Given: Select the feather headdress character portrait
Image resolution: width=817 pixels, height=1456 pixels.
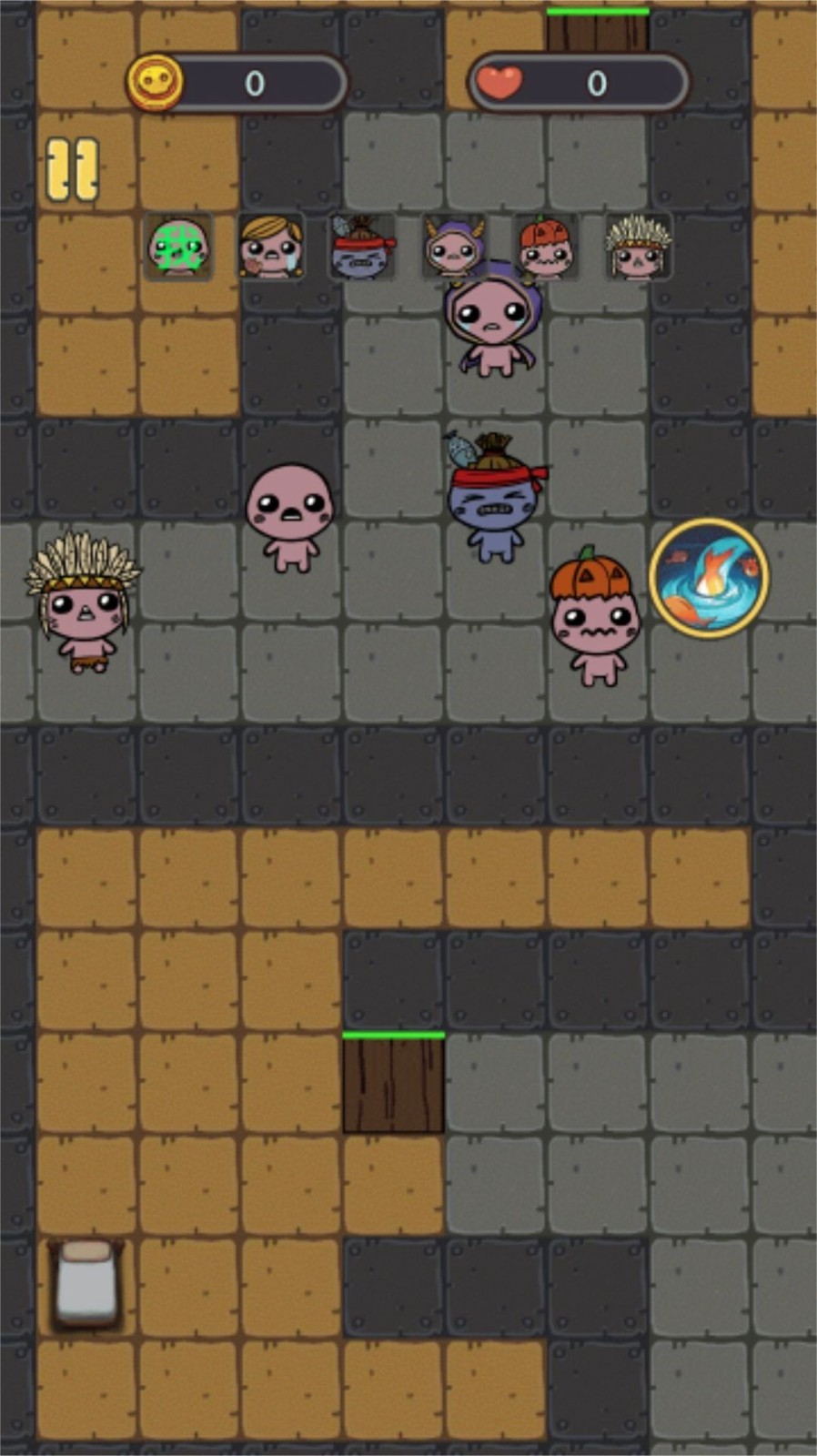Looking at the screenshot, I should click(639, 246).
